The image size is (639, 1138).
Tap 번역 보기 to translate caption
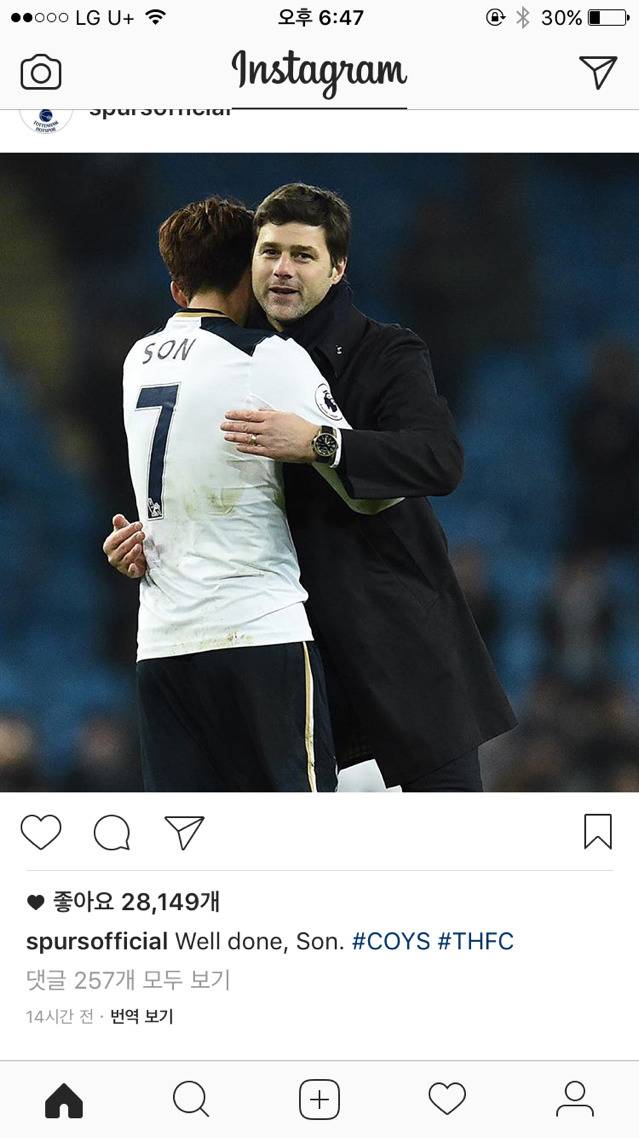tap(141, 1017)
